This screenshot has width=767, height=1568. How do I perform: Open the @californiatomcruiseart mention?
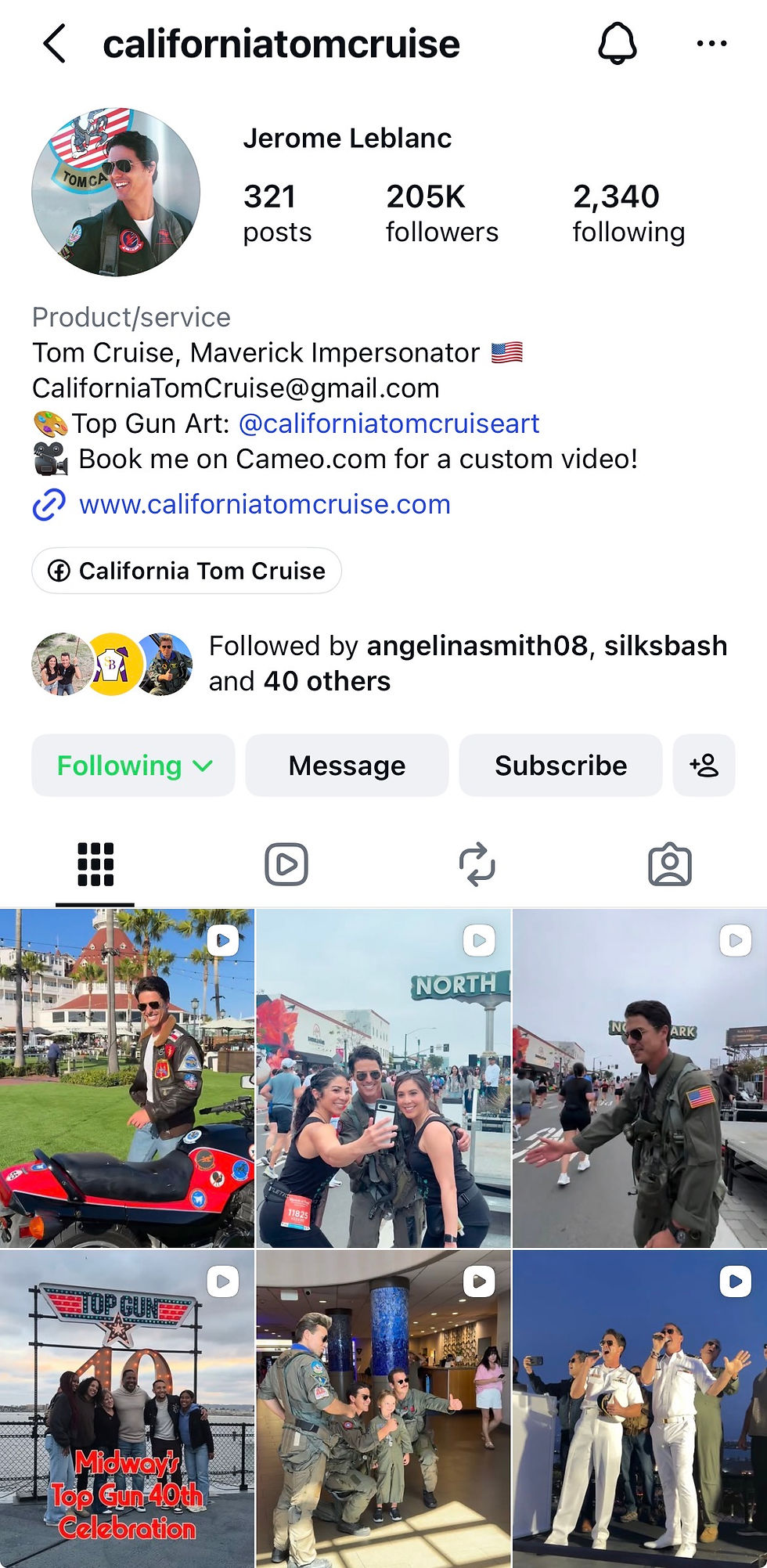[389, 424]
